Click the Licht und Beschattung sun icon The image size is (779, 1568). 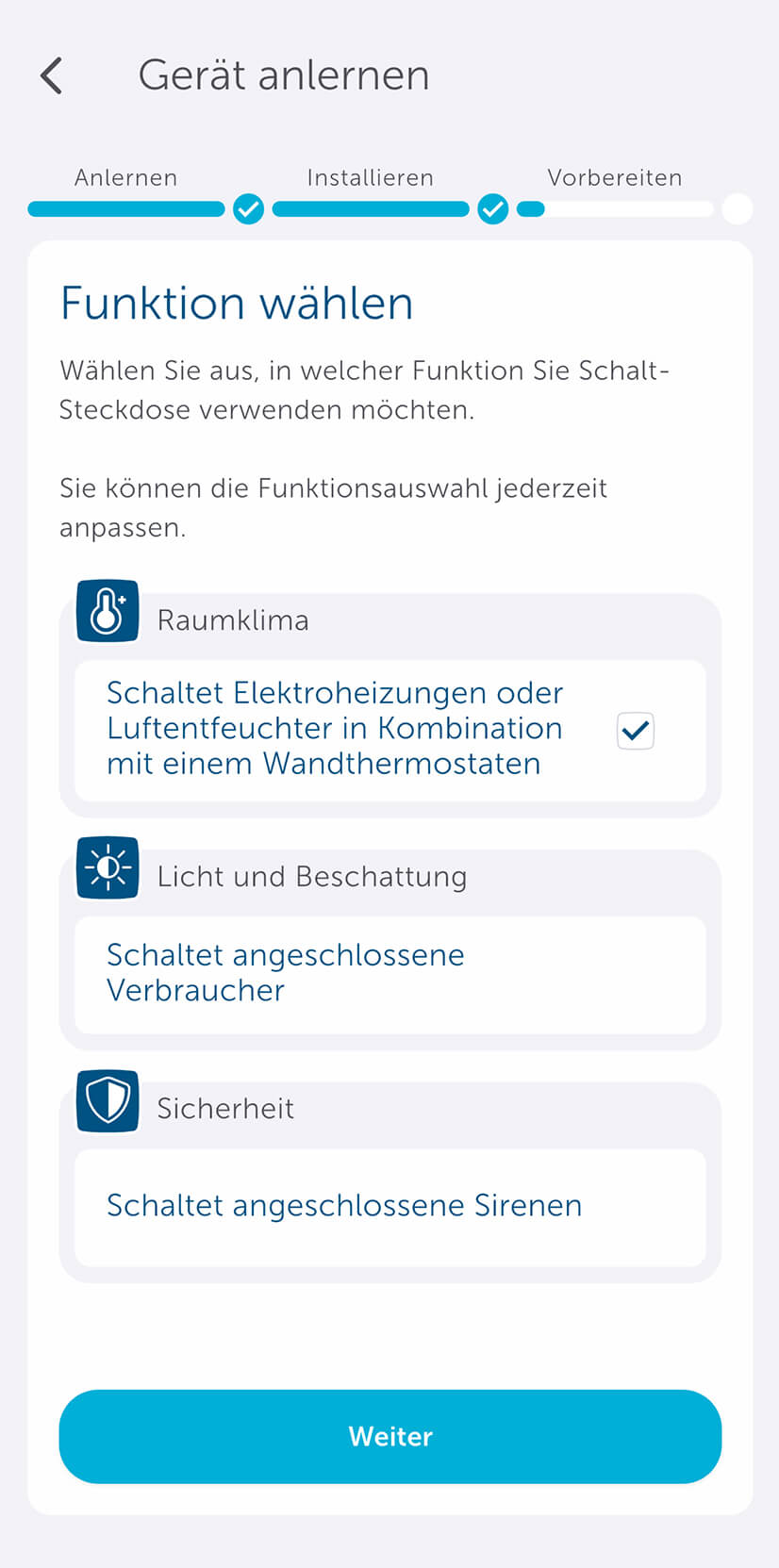[x=107, y=867]
